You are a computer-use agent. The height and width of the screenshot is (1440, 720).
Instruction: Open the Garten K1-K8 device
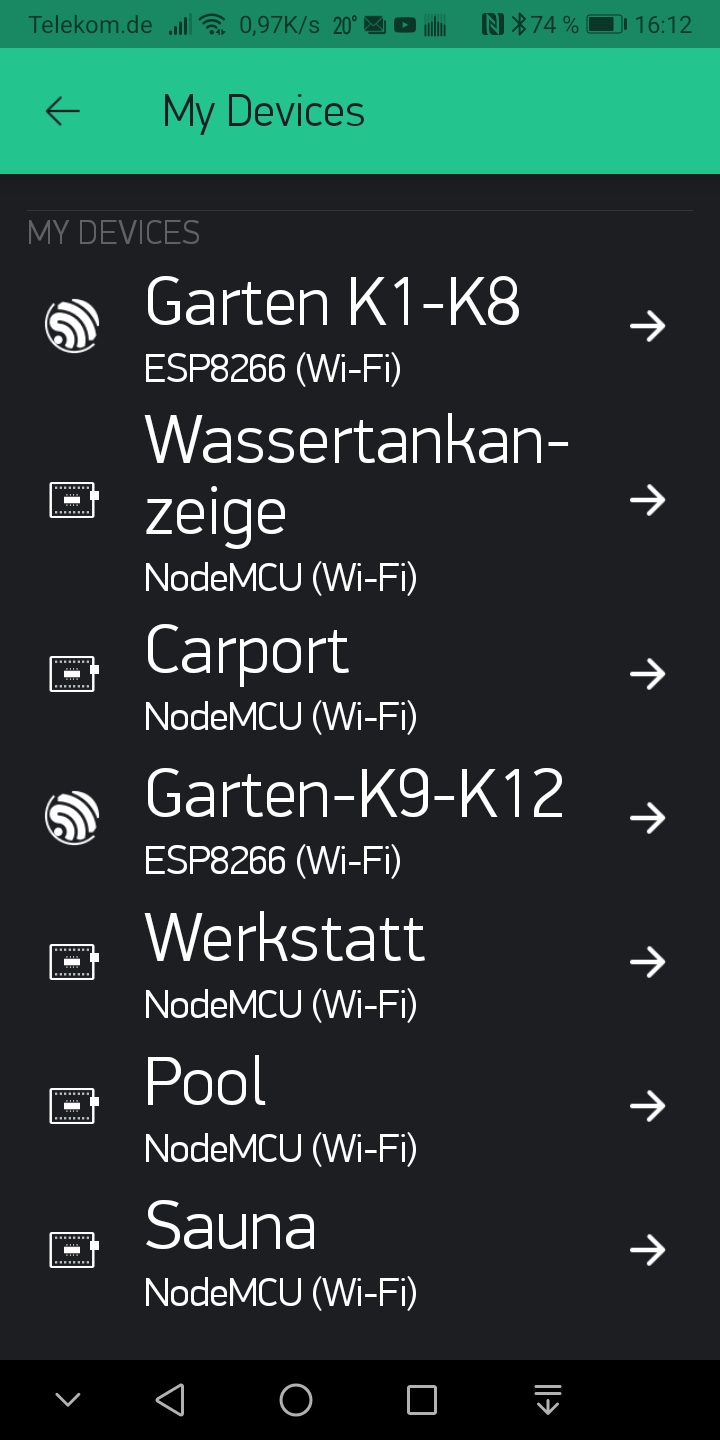360,326
